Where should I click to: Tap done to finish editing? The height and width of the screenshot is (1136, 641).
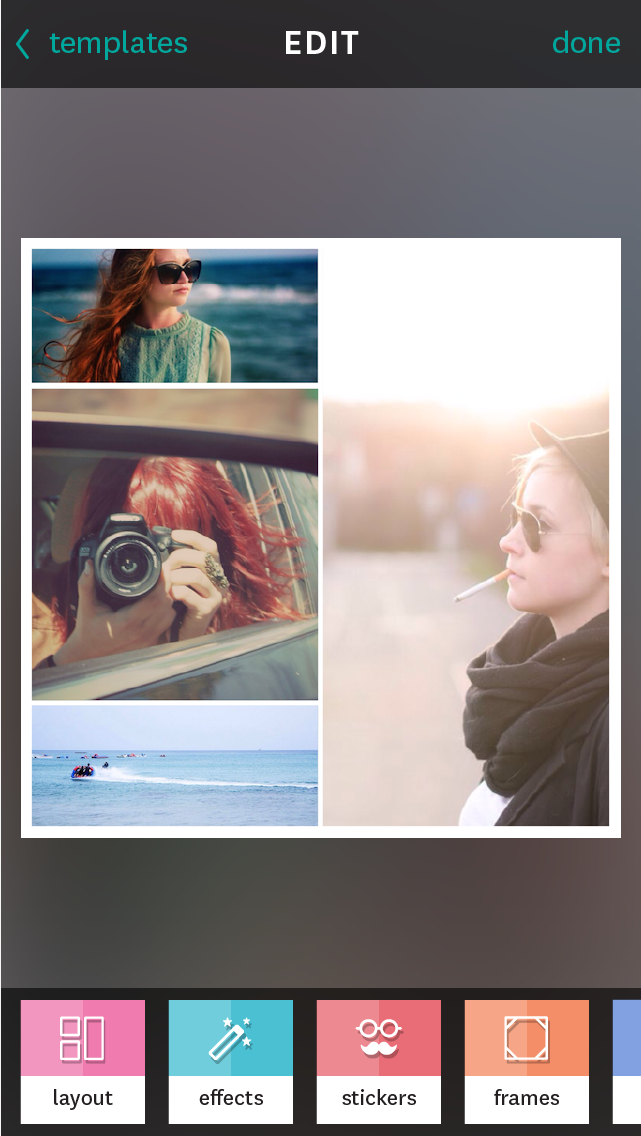tap(586, 43)
